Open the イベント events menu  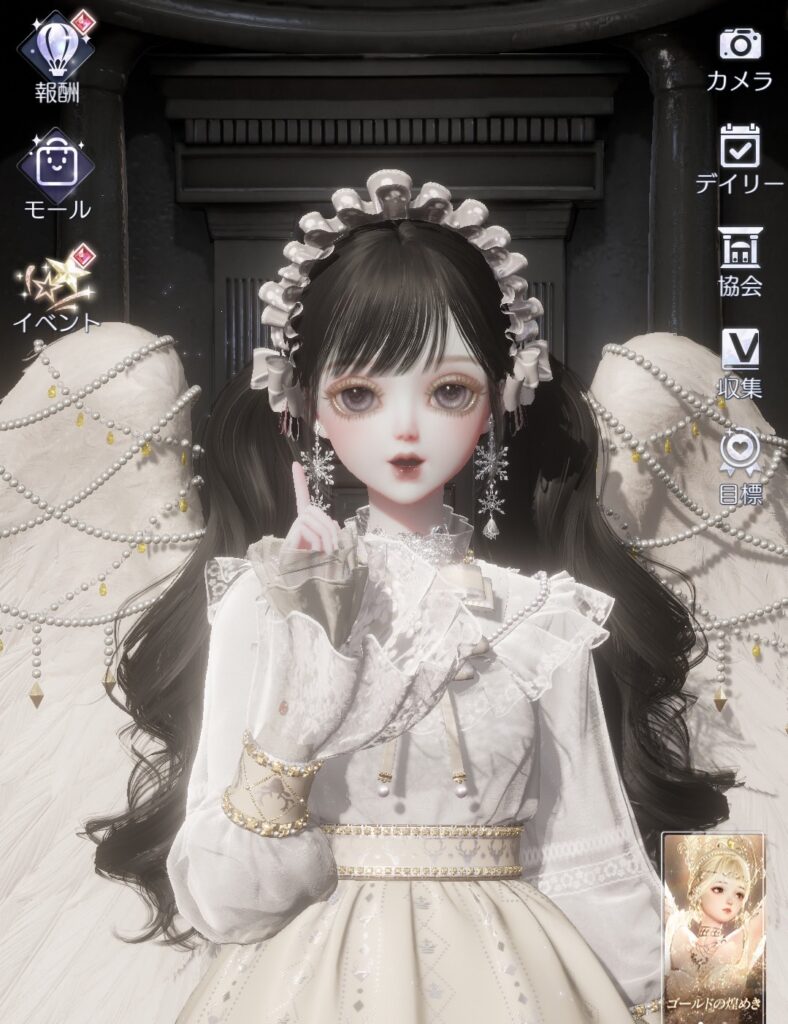coord(56,284)
